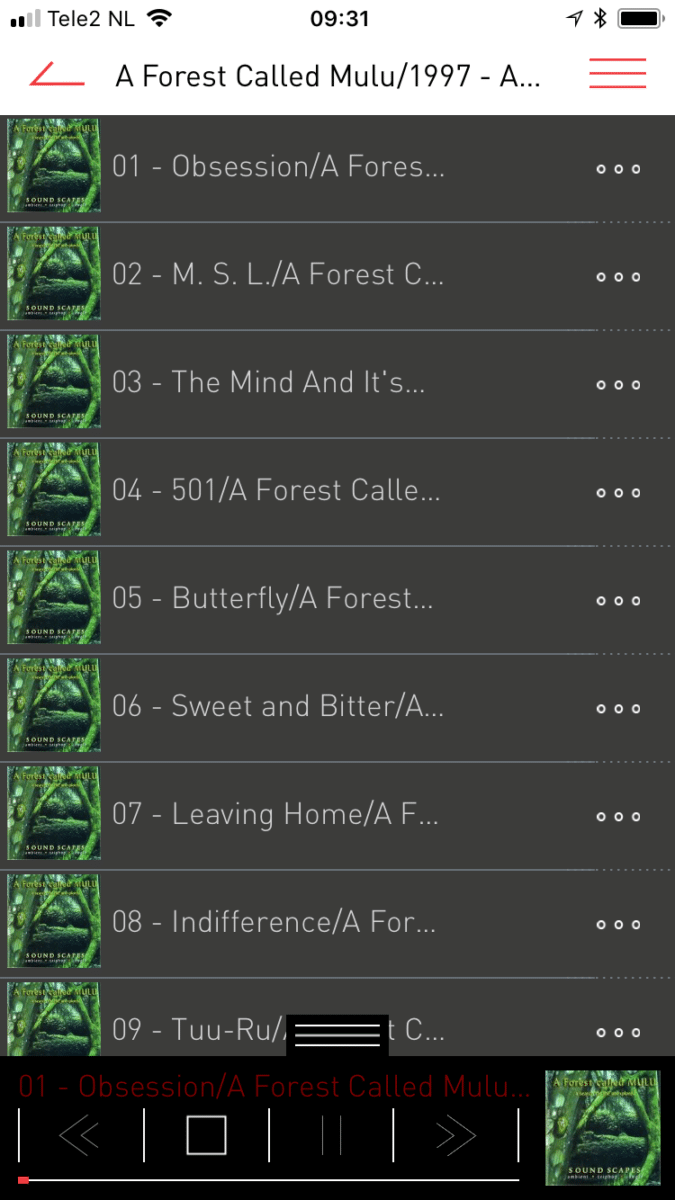Open options for 09 - Tuu-Ru
Viewport: 675px width, 1200px height.
click(x=618, y=1033)
